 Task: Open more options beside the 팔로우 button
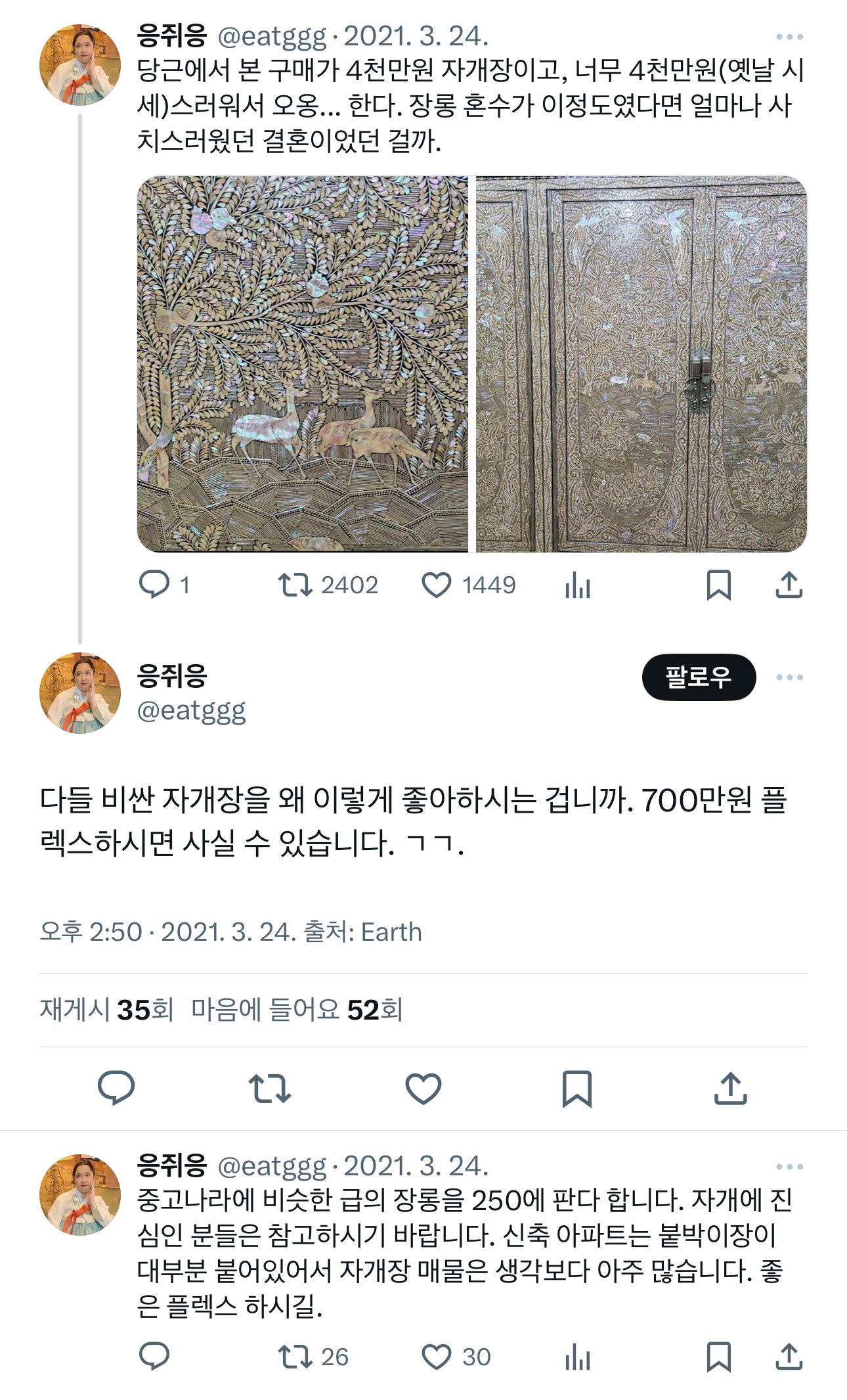(789, 677)
